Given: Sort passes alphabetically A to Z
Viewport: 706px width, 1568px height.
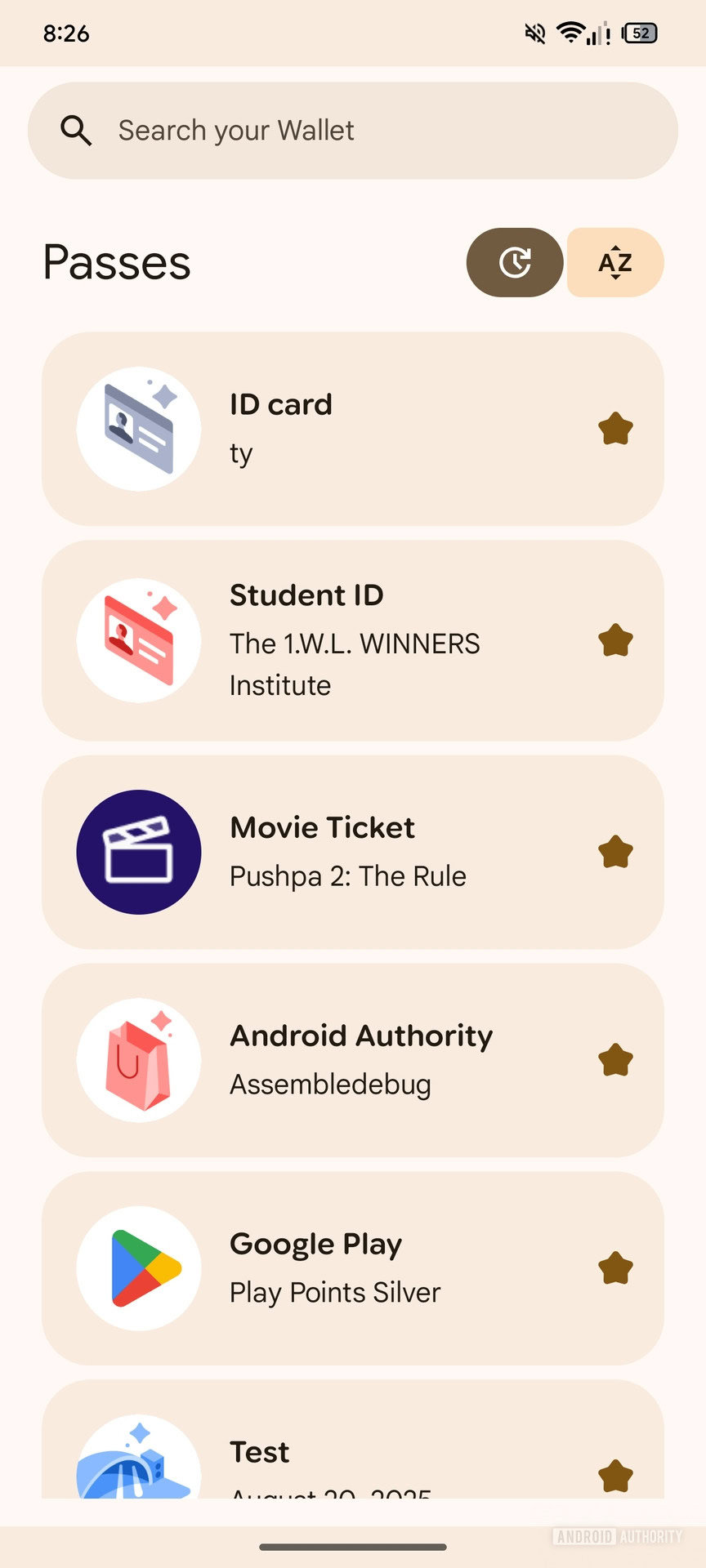Looking at the screenshot, I should click(x=615, y=262).
